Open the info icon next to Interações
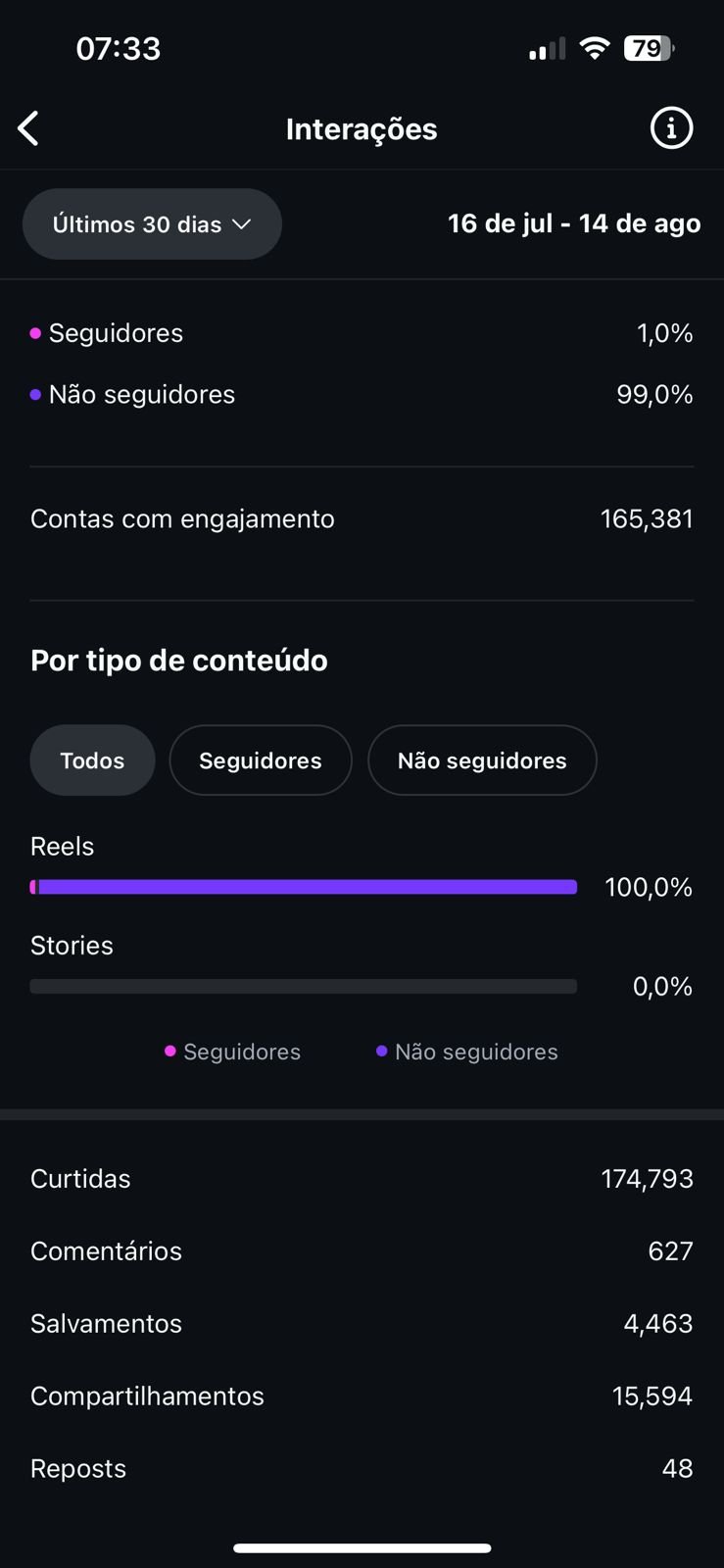This screenshot has width=724, height=1568. 671,128
